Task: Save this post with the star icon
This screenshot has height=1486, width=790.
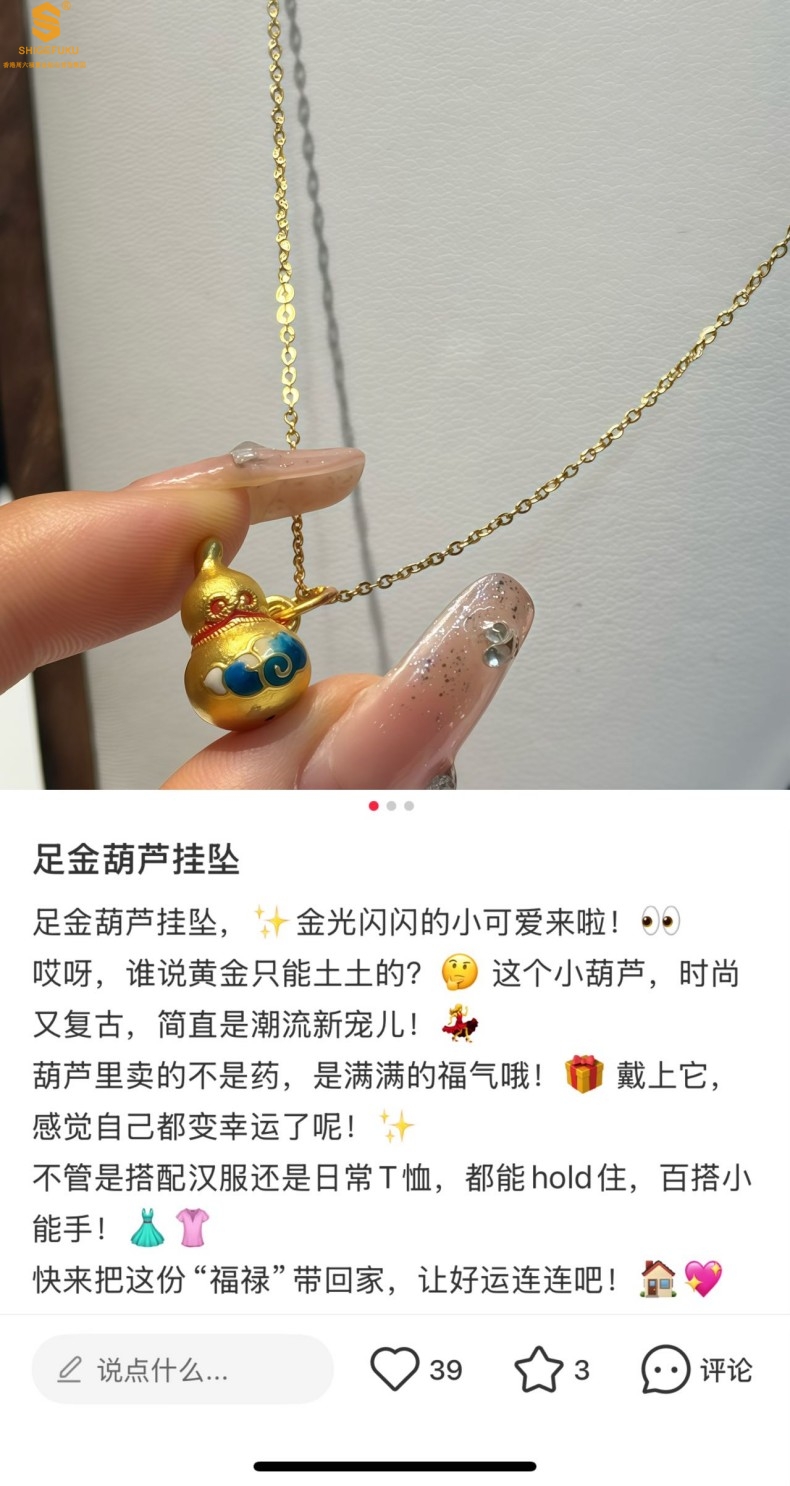Action: pyautogui.click(x=538, y=1369)
